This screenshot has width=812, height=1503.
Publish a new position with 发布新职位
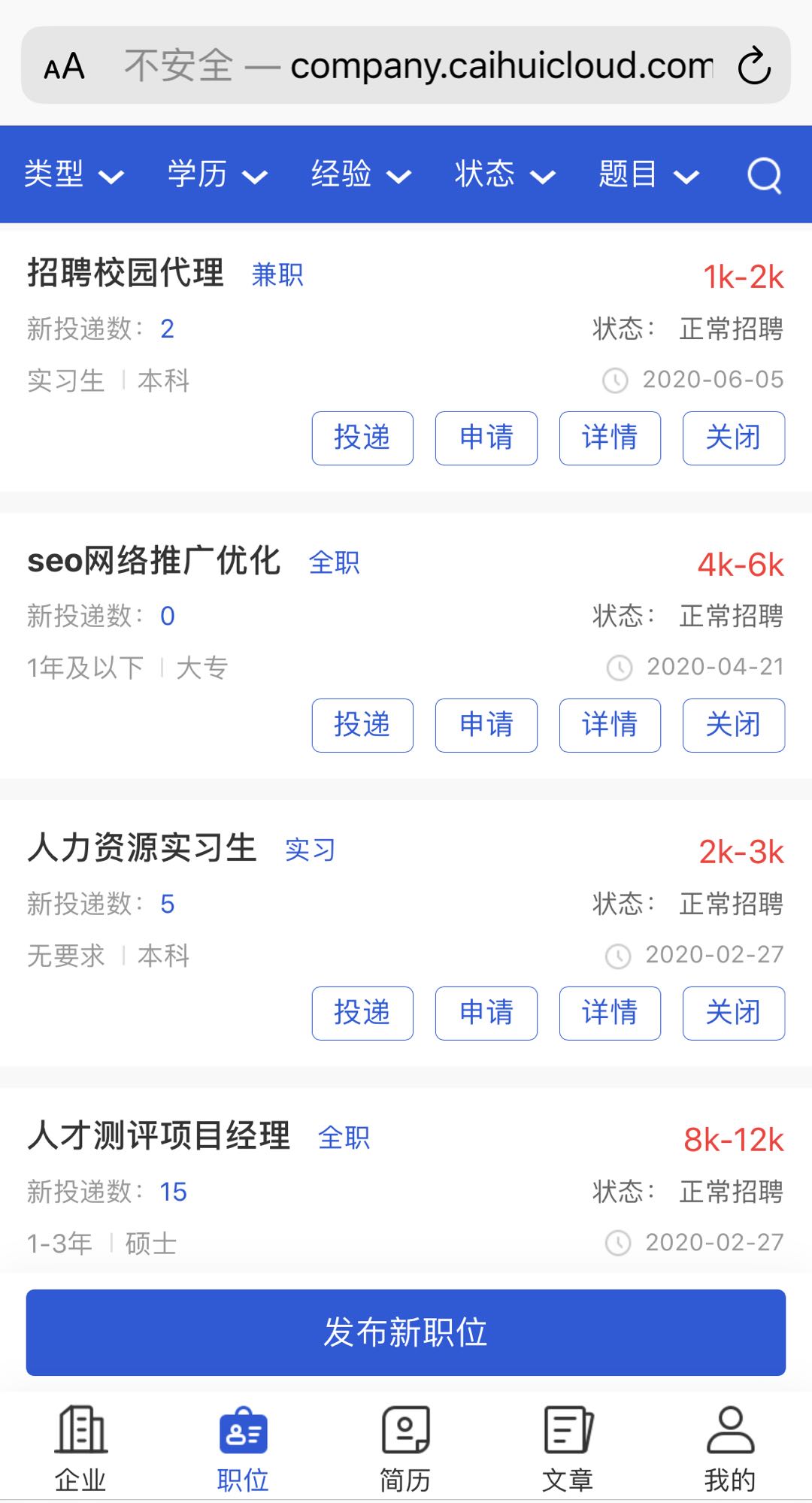point(406,1332)
